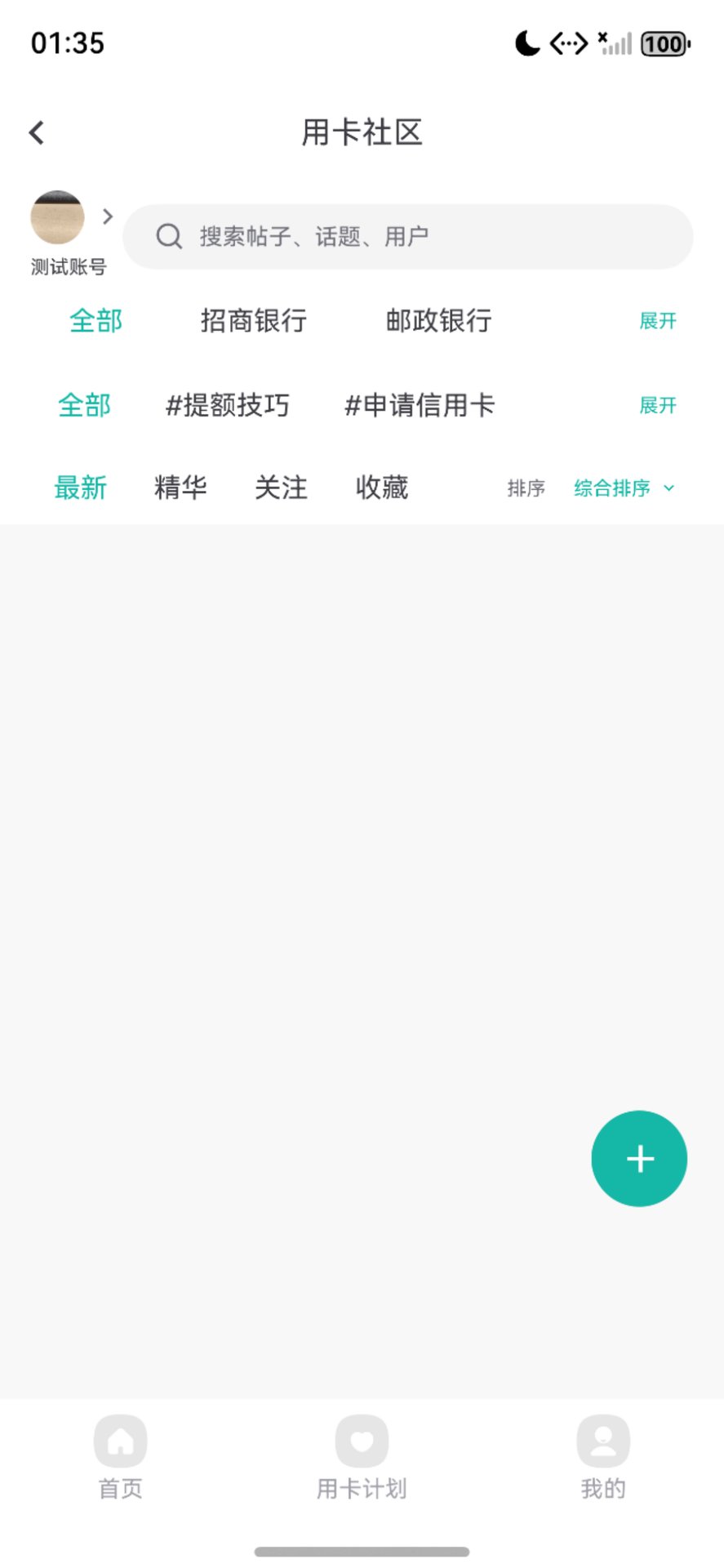Tap the search box for posts and topics
Image resolution: width=724 pixels, height=1568 pixels.
tap(408, 237)
